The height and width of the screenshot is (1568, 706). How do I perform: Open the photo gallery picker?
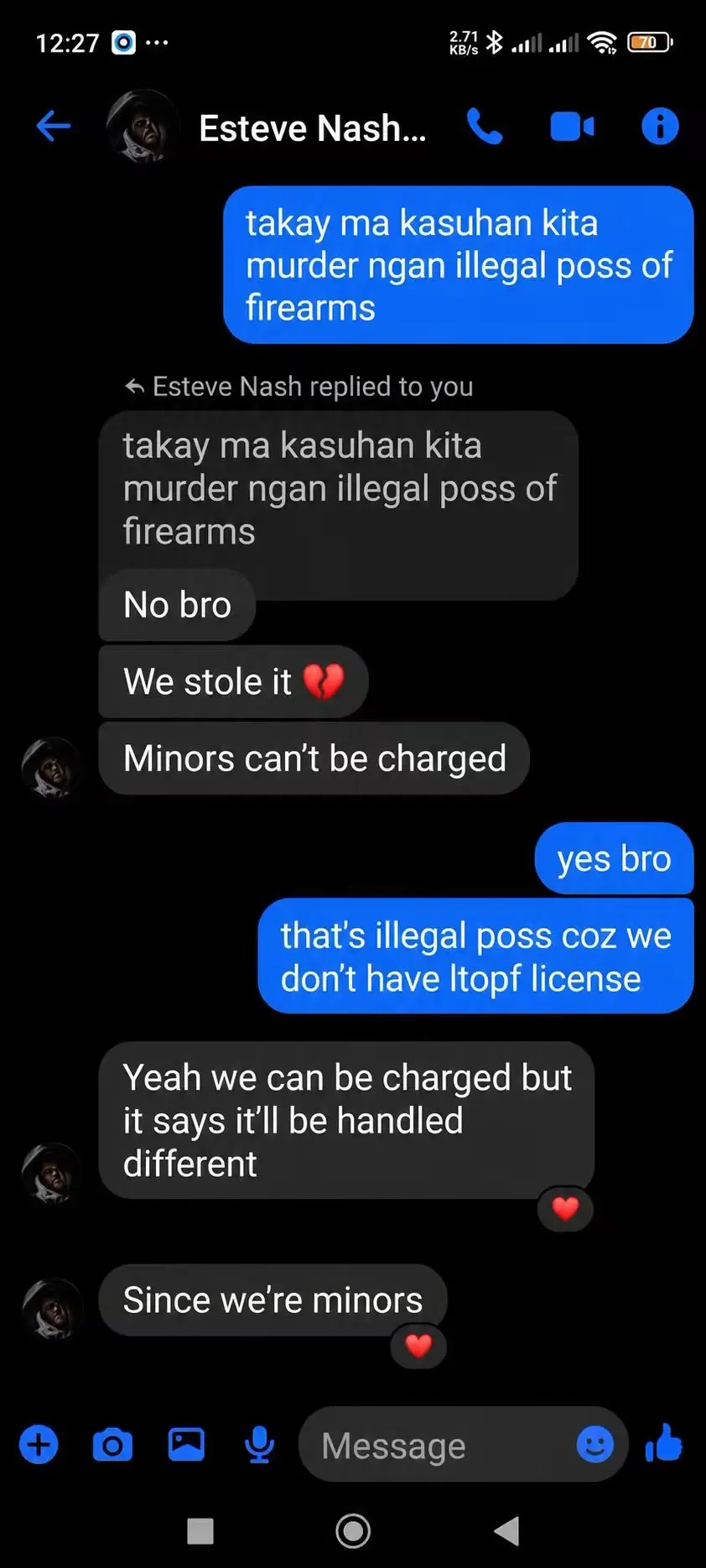pos(186,1445)
